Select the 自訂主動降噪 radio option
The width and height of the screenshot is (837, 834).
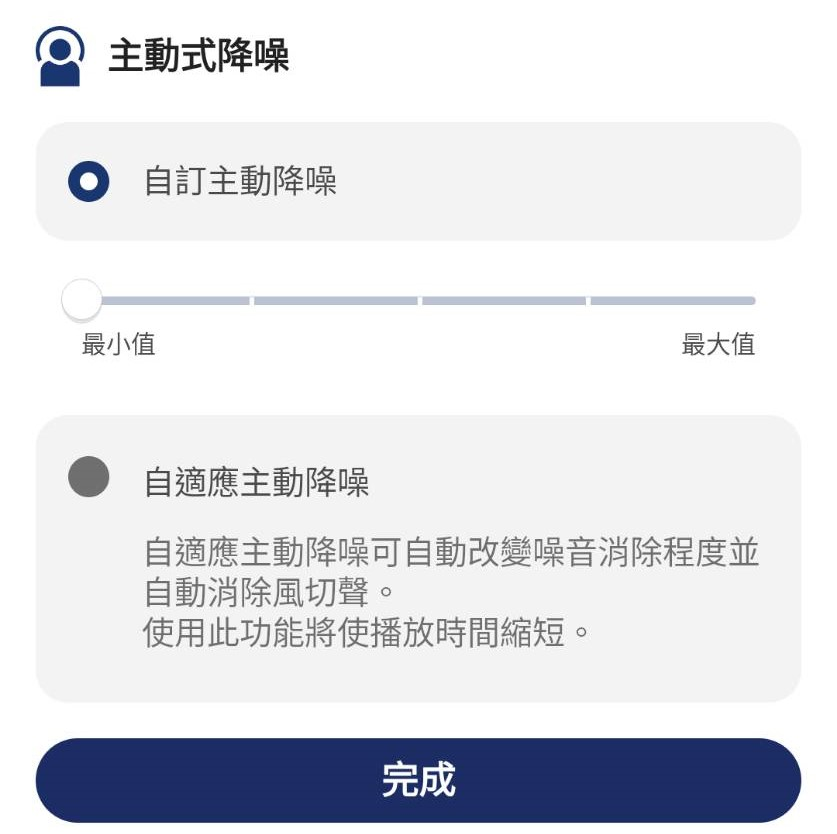[89, 182]
